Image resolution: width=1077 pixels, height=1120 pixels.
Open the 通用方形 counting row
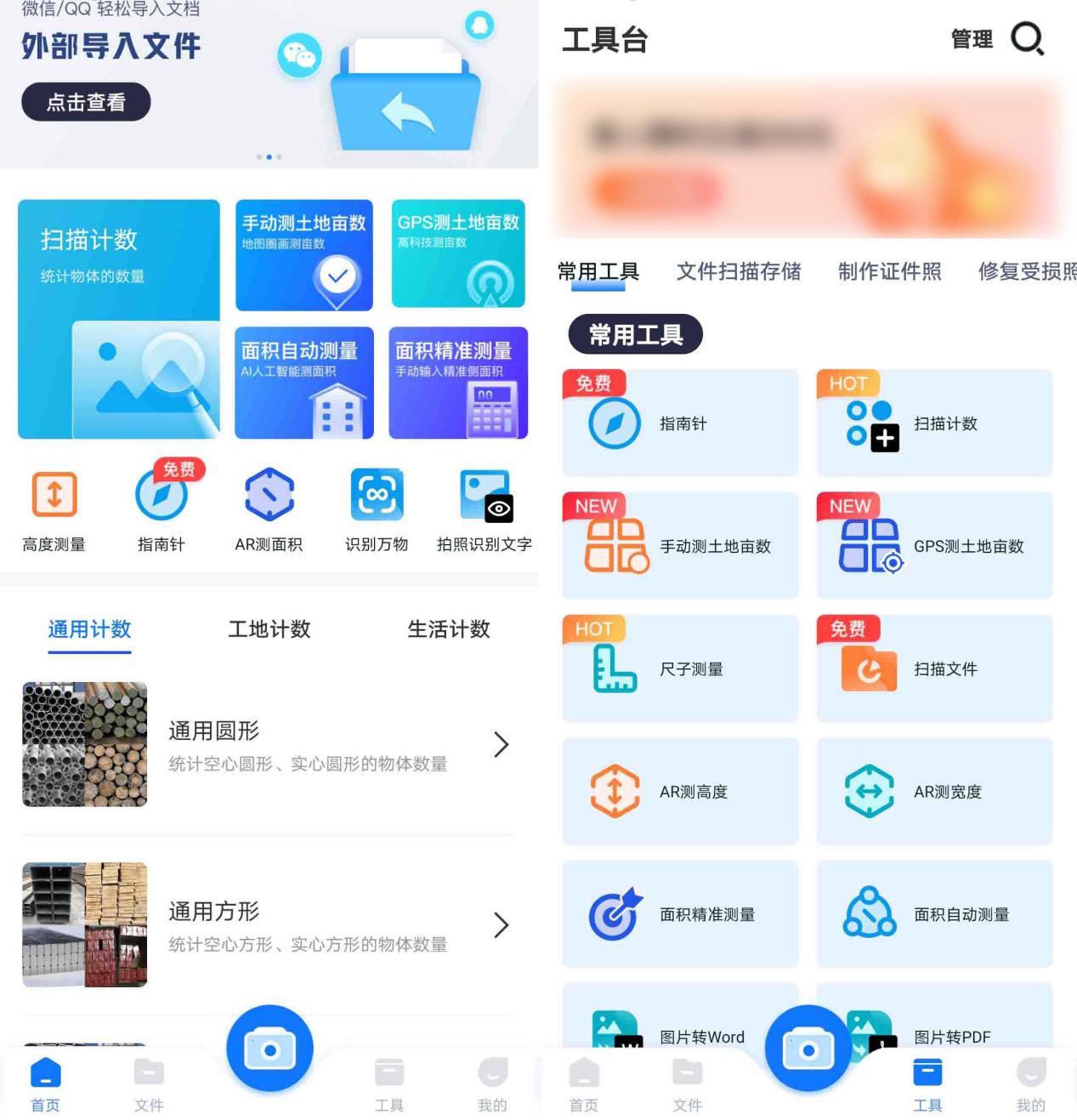(x=269, y=925)
